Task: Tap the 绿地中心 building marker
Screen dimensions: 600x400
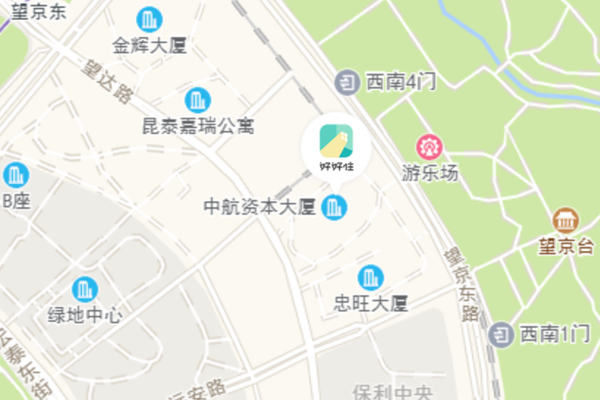Action: pyautogui.click(x=85, y=290)
